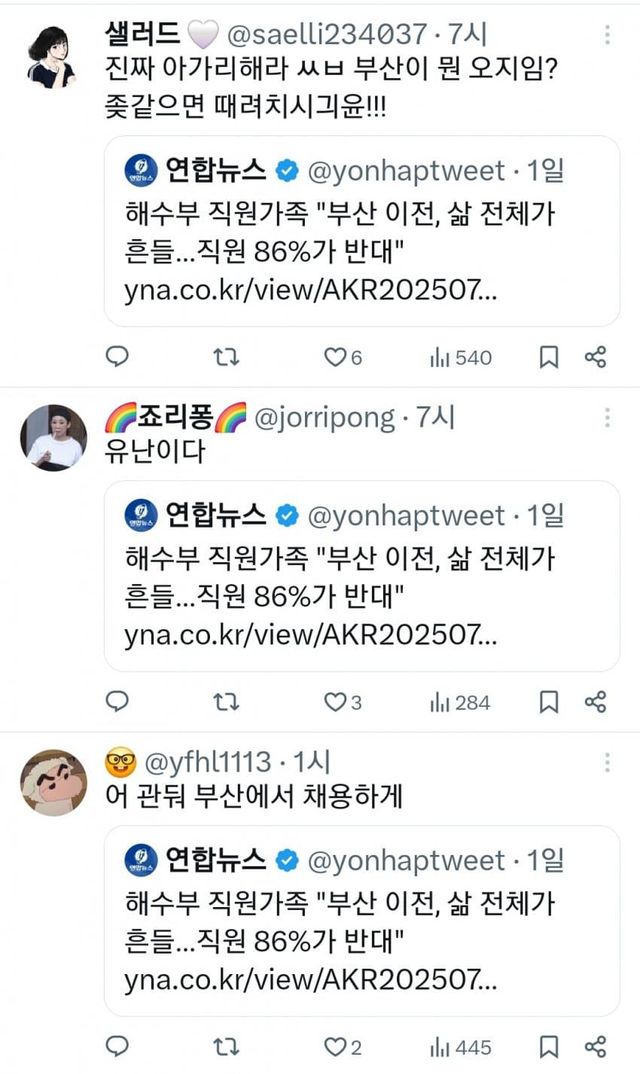This screenshot has width=640, height=1074.
Task: Bookmark 죠리퐁's post
Action: click(549, 702)
